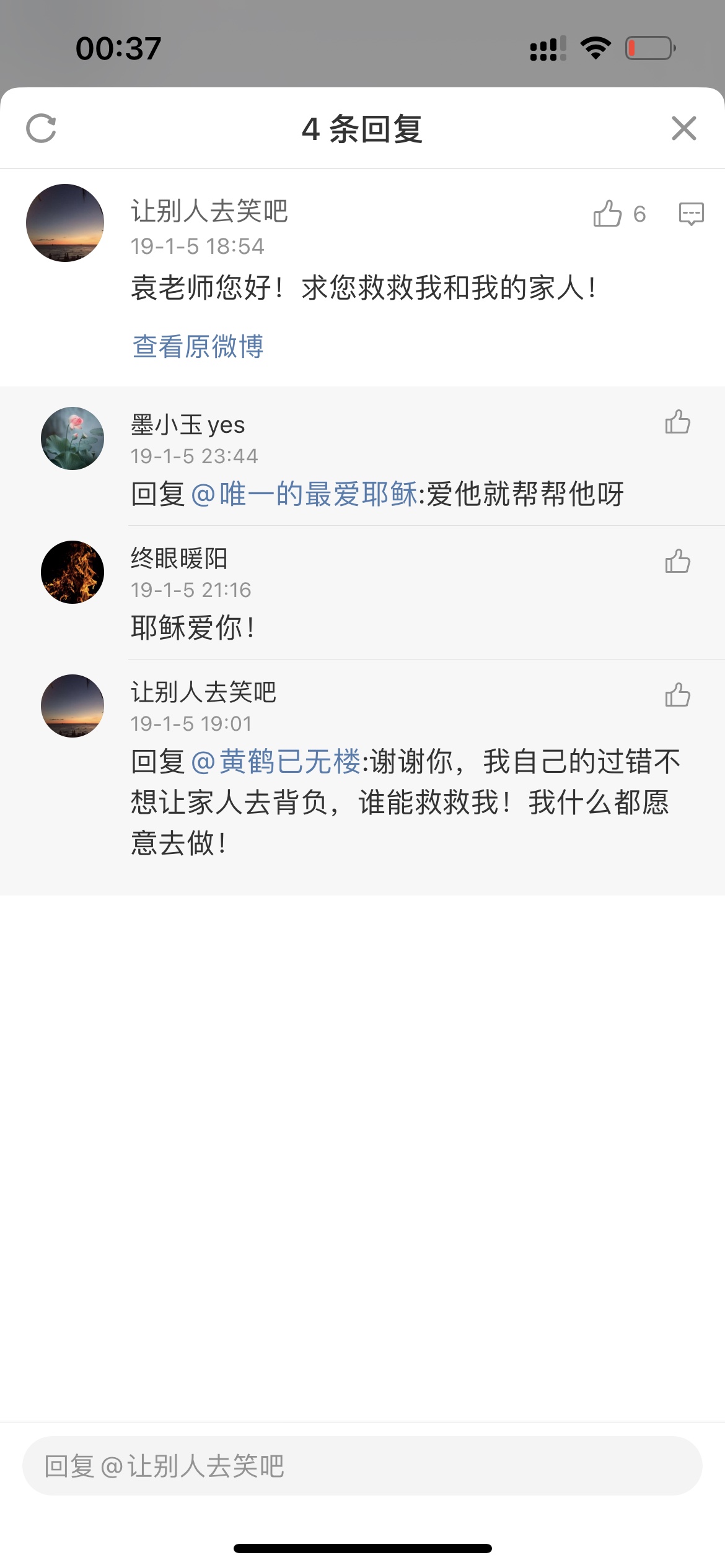Open the mention @唯一的最爱耶稣
Screen dimensions: 725x1568
click(x=304, y=494)
